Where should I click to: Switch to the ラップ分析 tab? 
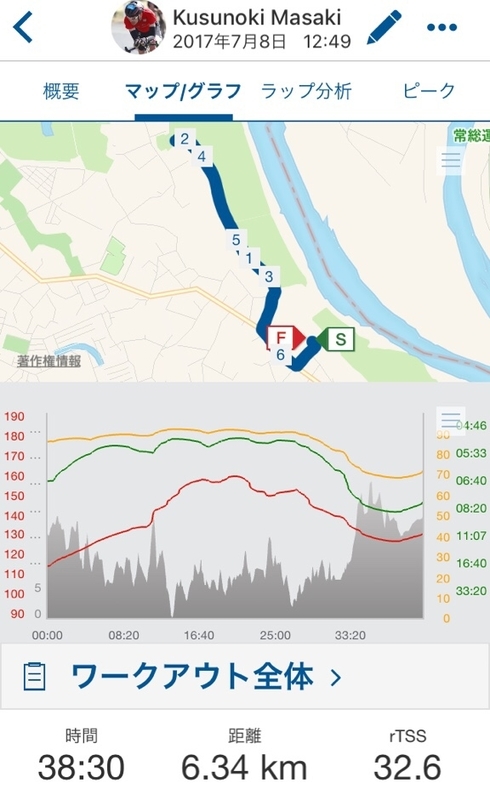pyautogui.click(x=306, y=91)
